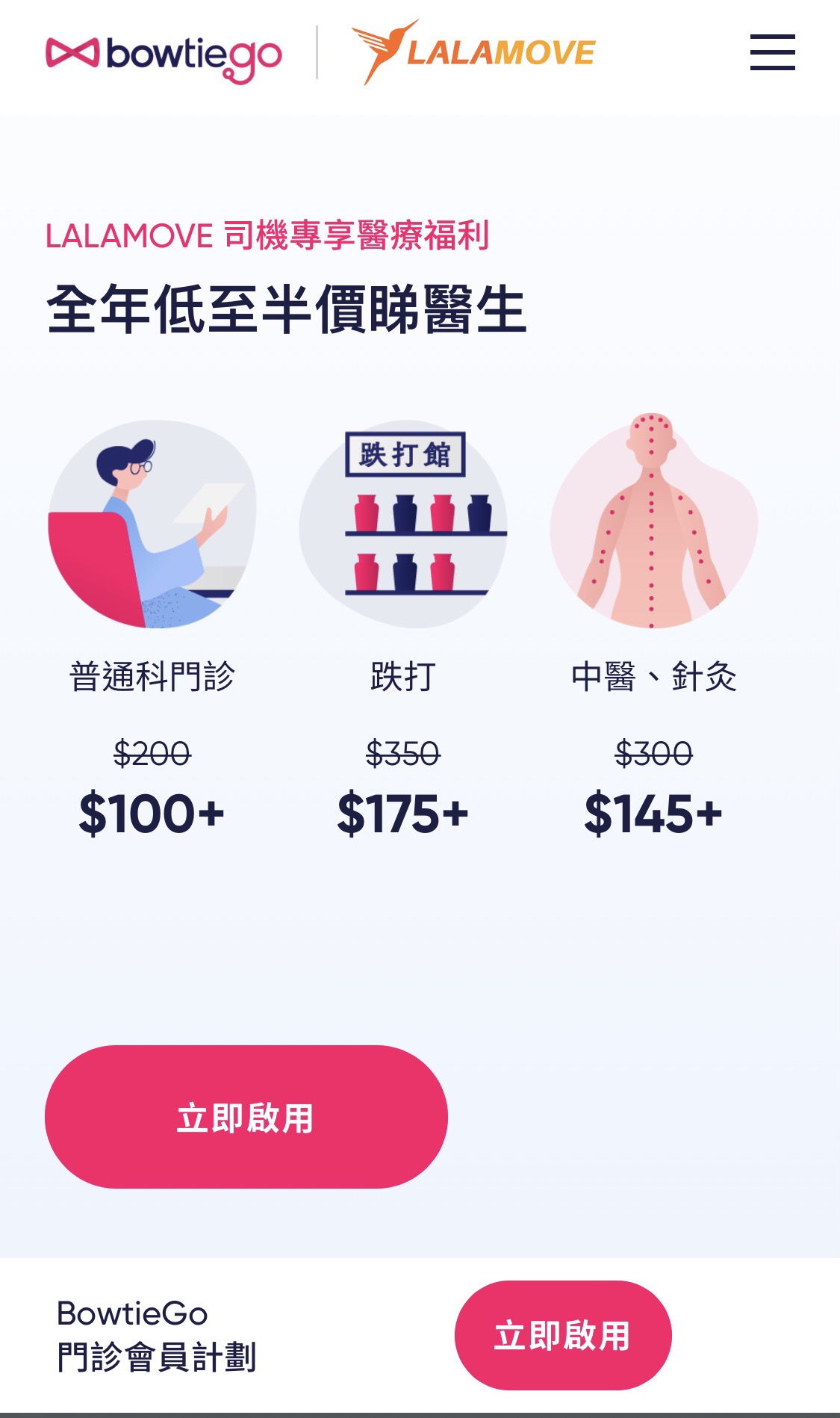Open the bowtiego logo home link
This screenshot has height=1418, width=840.
[x=164, y=55]
